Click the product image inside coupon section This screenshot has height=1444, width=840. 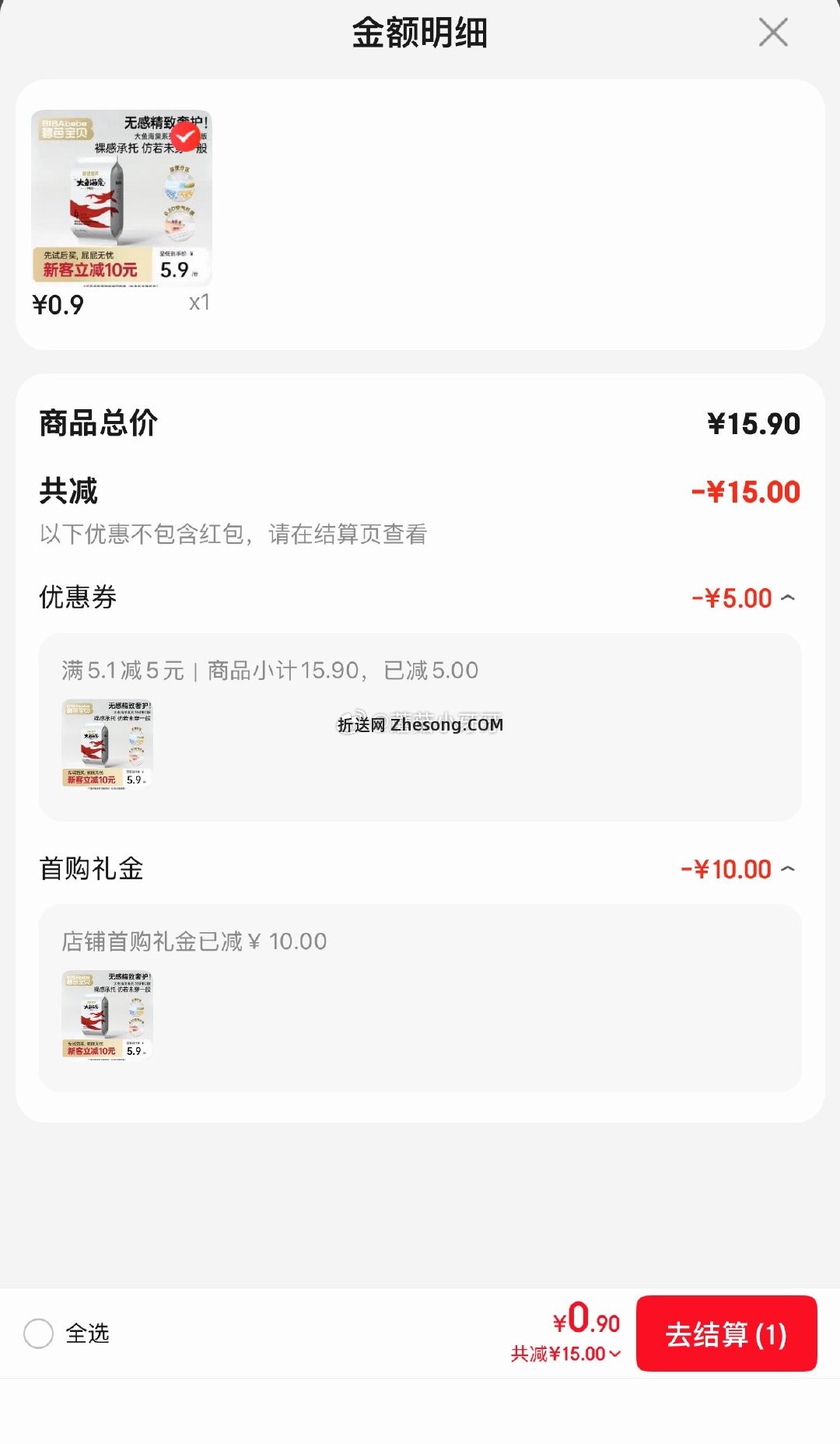tap(107, 741)
